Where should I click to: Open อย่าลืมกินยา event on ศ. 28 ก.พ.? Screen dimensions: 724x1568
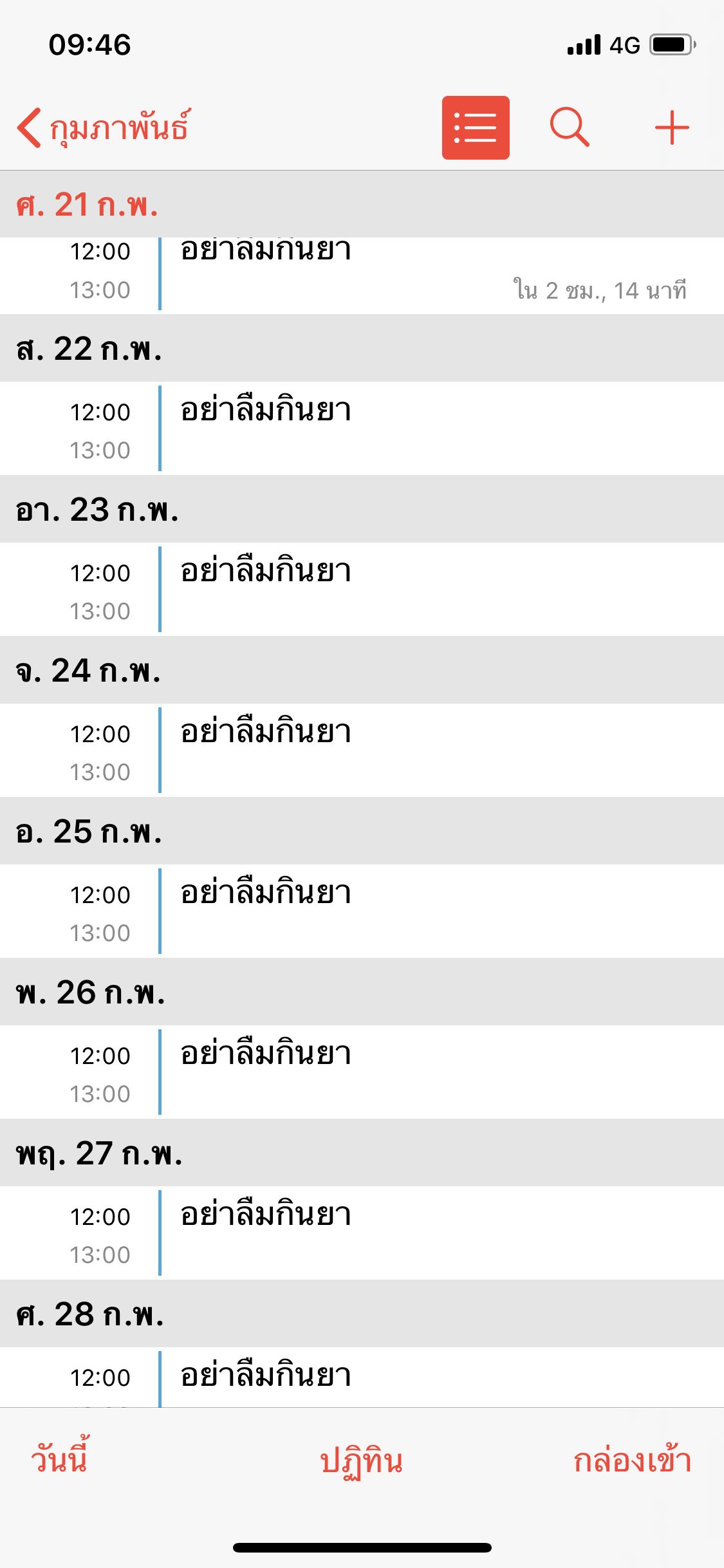(x=362, y=1377)
